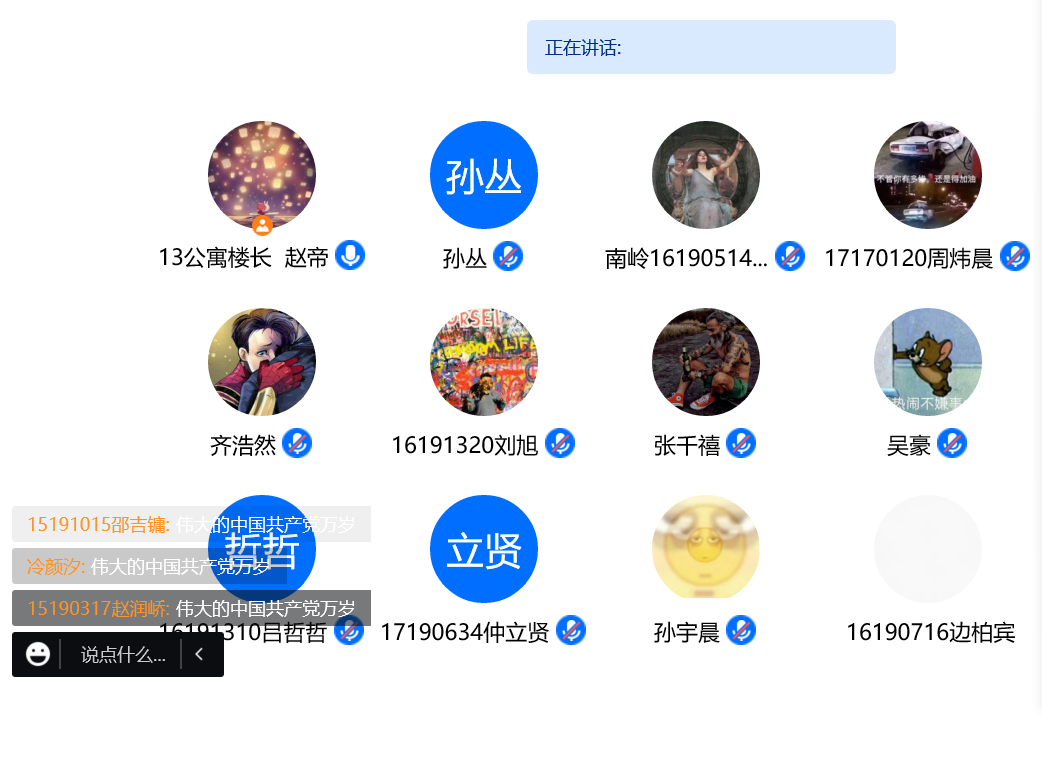Tap the microphone icon next to 赵帝
The height and width of the screenshot is (759, 1042).
pos(350,256)
